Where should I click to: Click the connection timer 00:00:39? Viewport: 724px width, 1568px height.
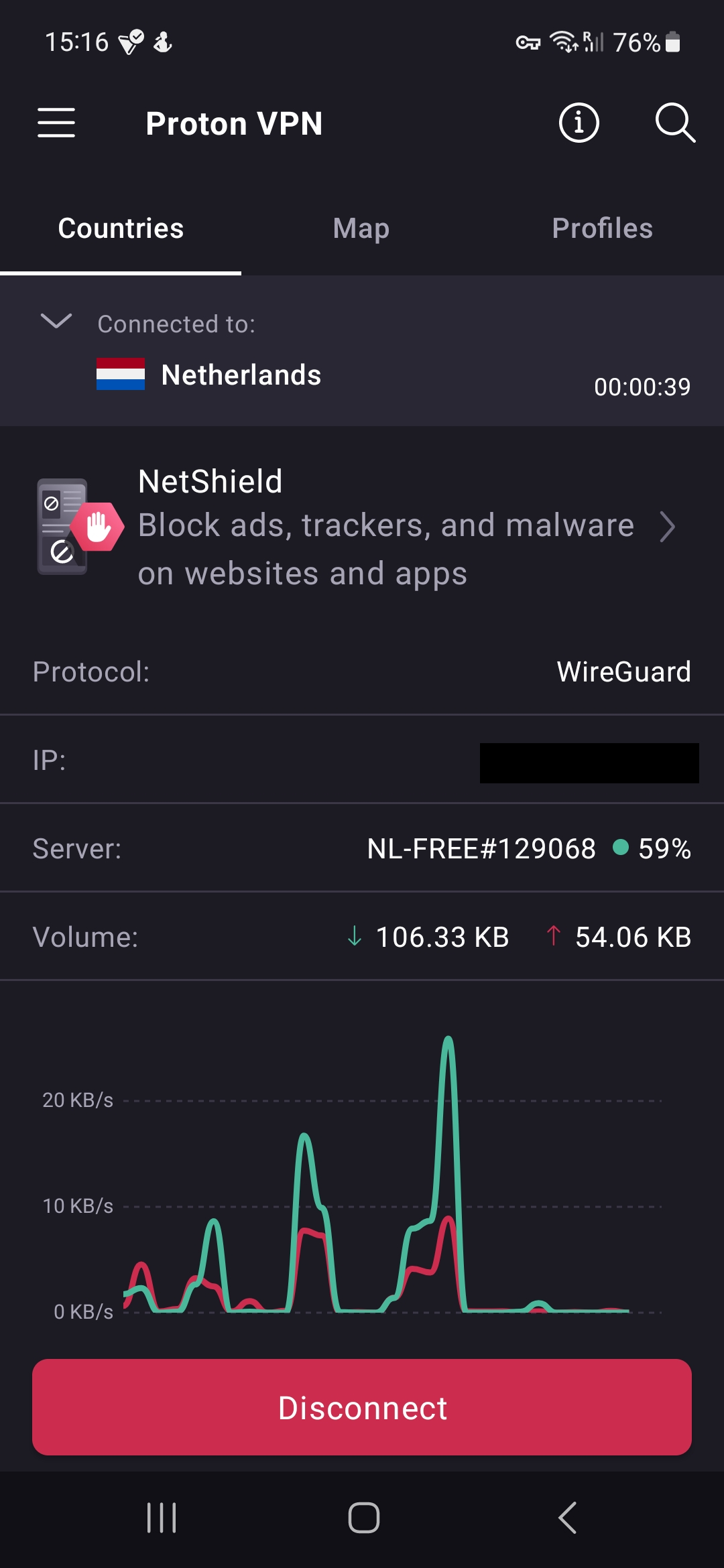coord(642,387)
